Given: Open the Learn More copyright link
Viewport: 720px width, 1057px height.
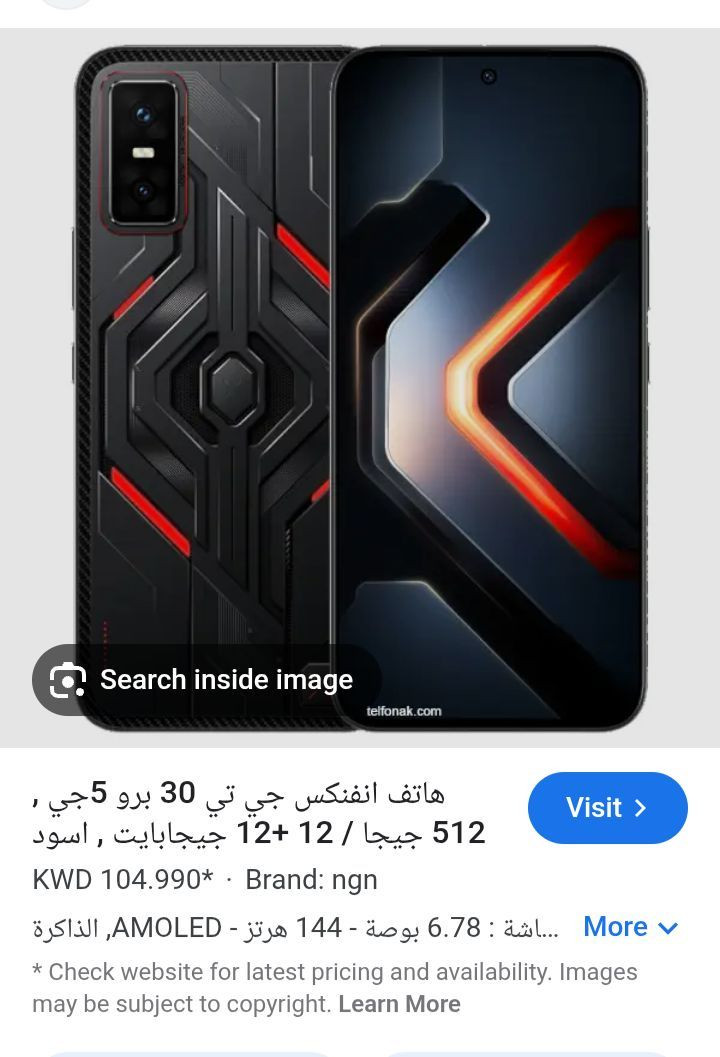Looking at the screenshot, I should coord(399,1004).
